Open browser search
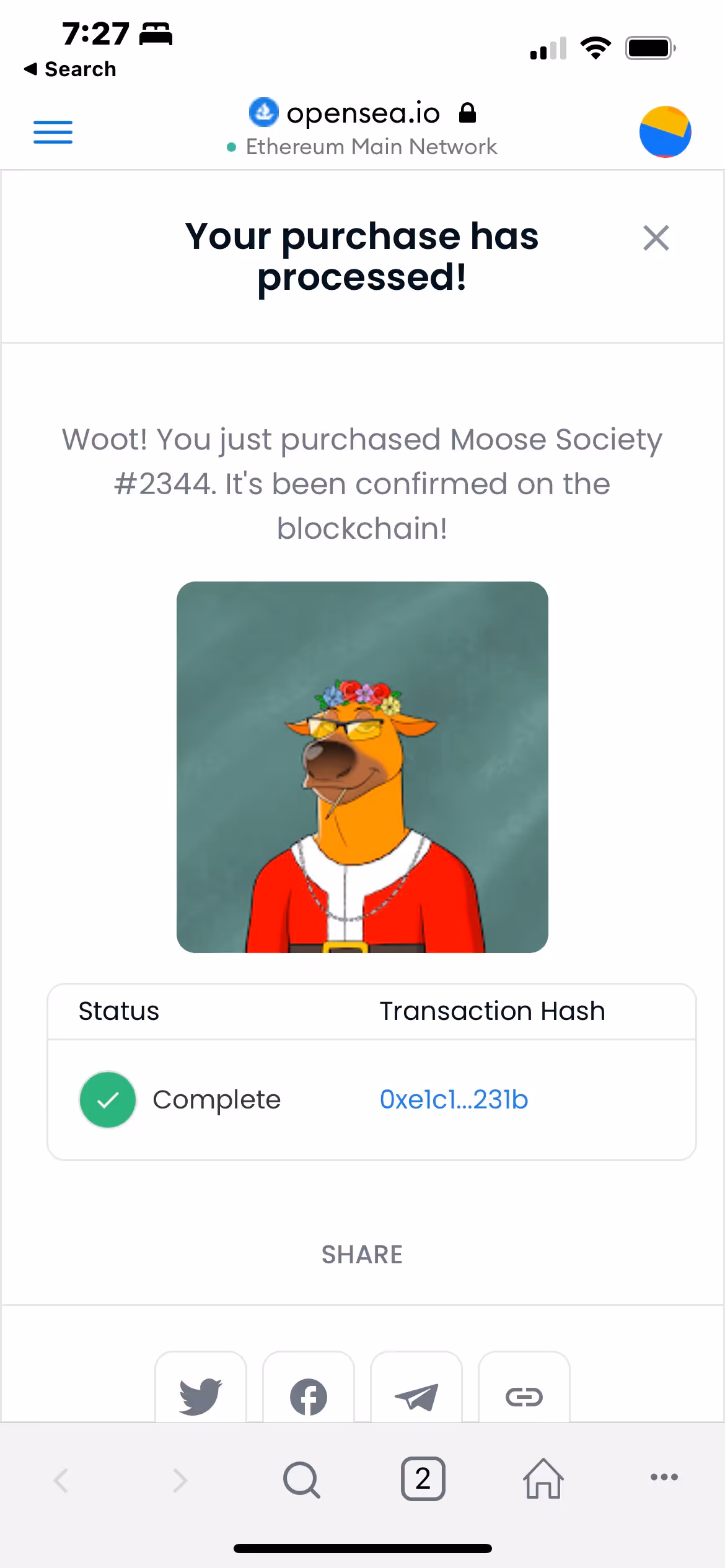Viewport: 725px width, 1568px height. pyautogui.click(x=301, y=1479)
